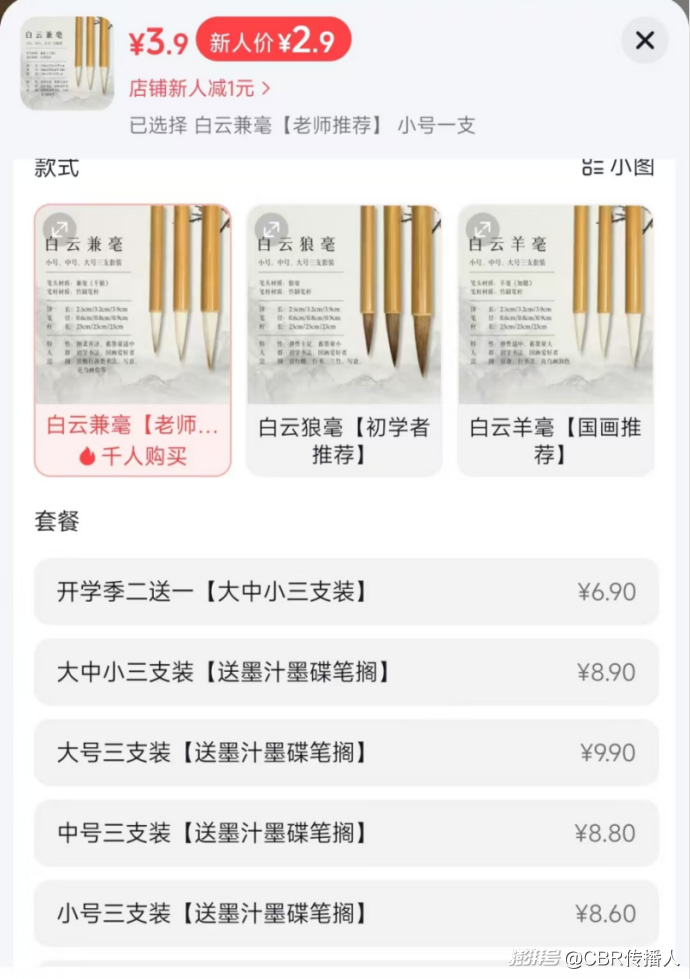
Task: Choose package 大中小三支装【送墨汁墨碟笔搁】
Action: tap(346, 672)
